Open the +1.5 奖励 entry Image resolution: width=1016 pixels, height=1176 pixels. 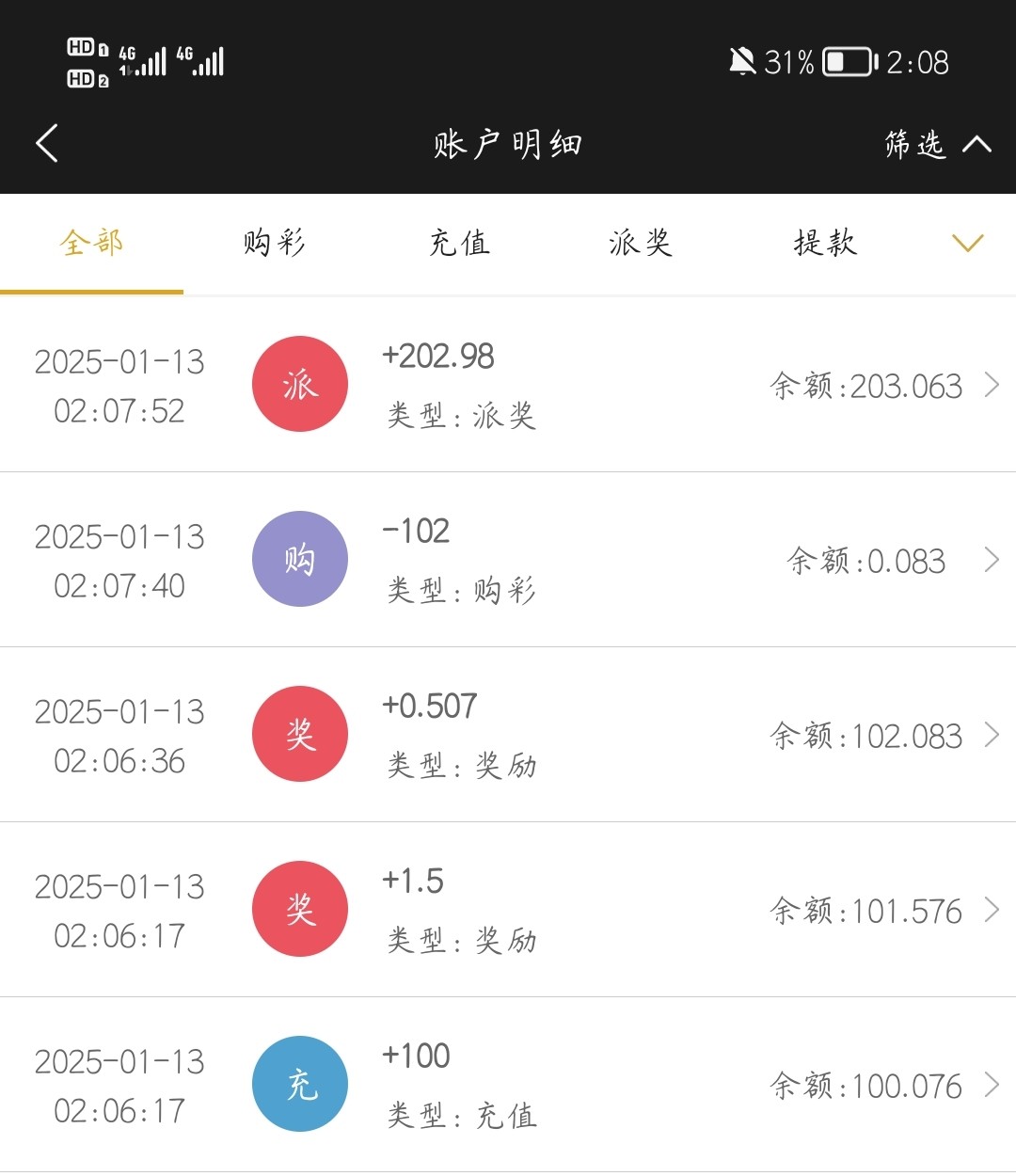[x=508, y=910]
